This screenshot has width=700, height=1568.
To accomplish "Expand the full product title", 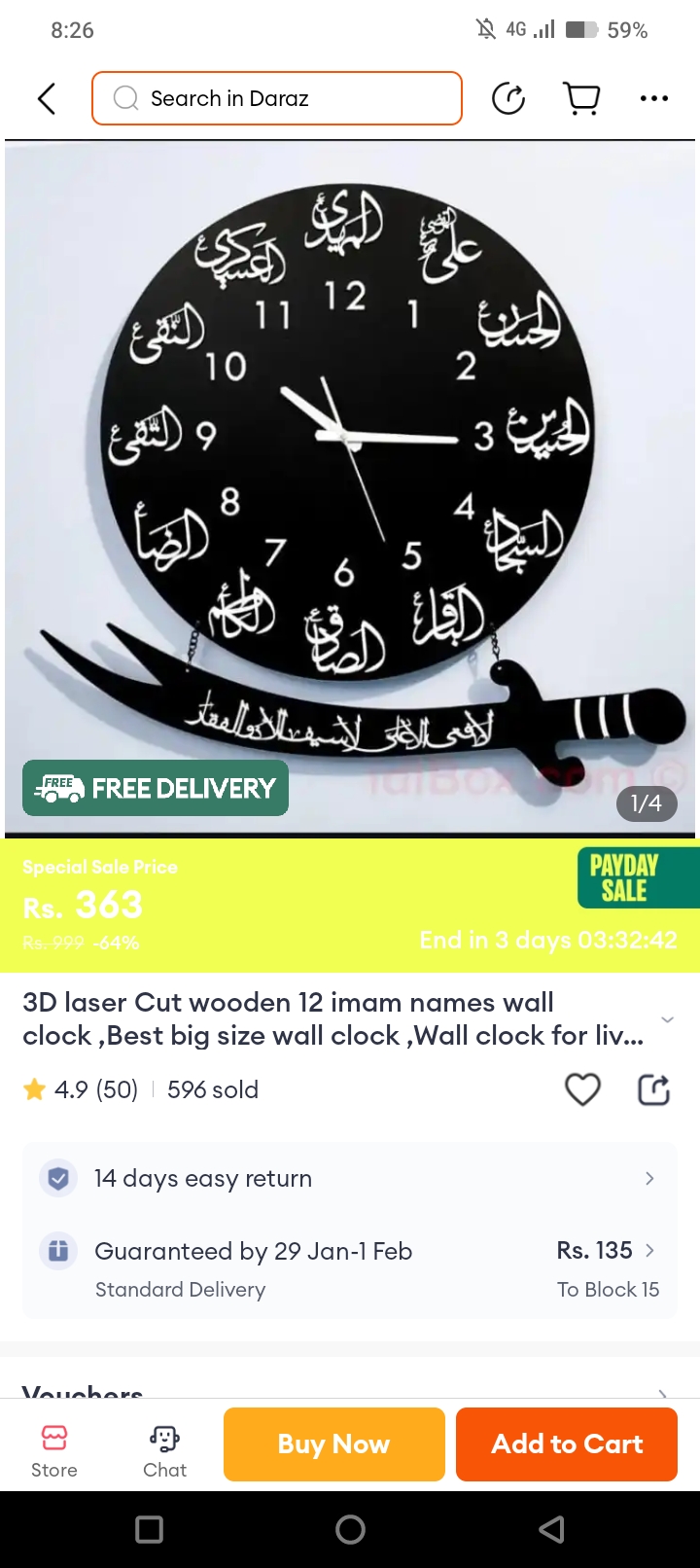I will click(667, 1019).
